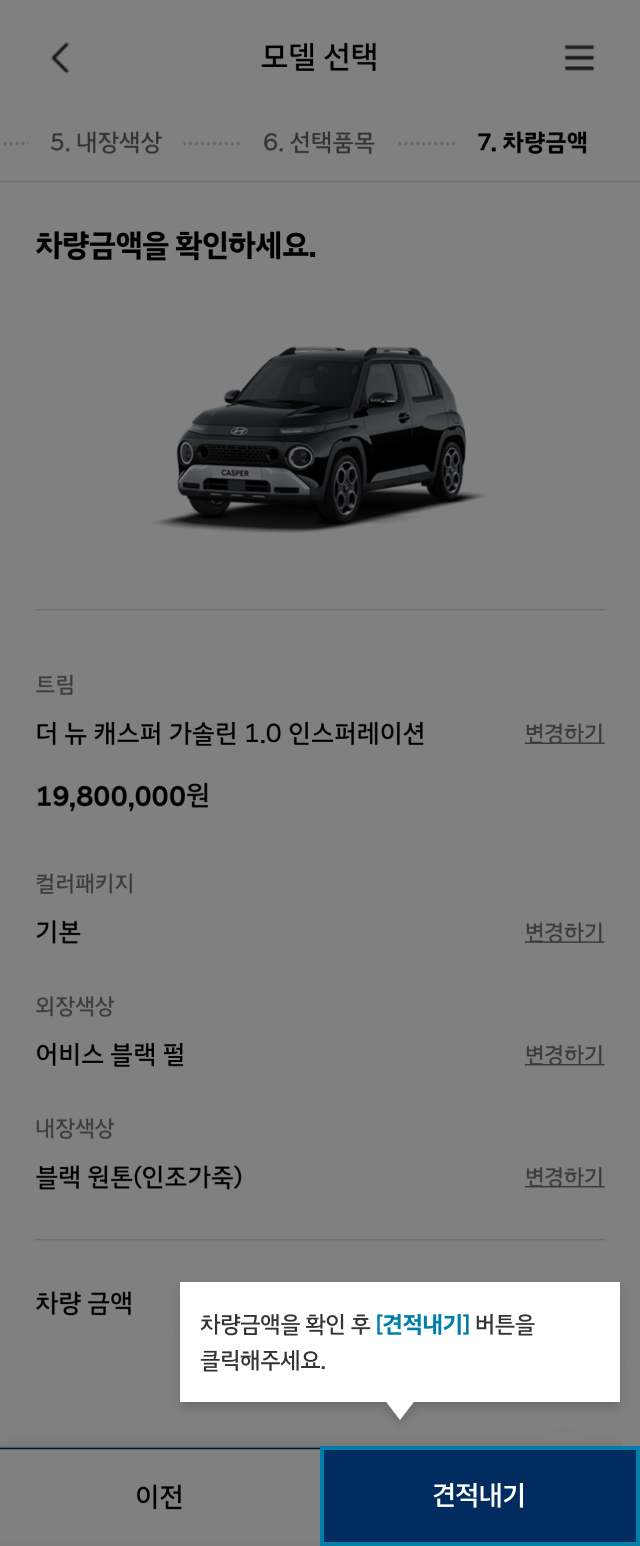
Task: Switch to step 6. 선택품목
Action: 319,142
